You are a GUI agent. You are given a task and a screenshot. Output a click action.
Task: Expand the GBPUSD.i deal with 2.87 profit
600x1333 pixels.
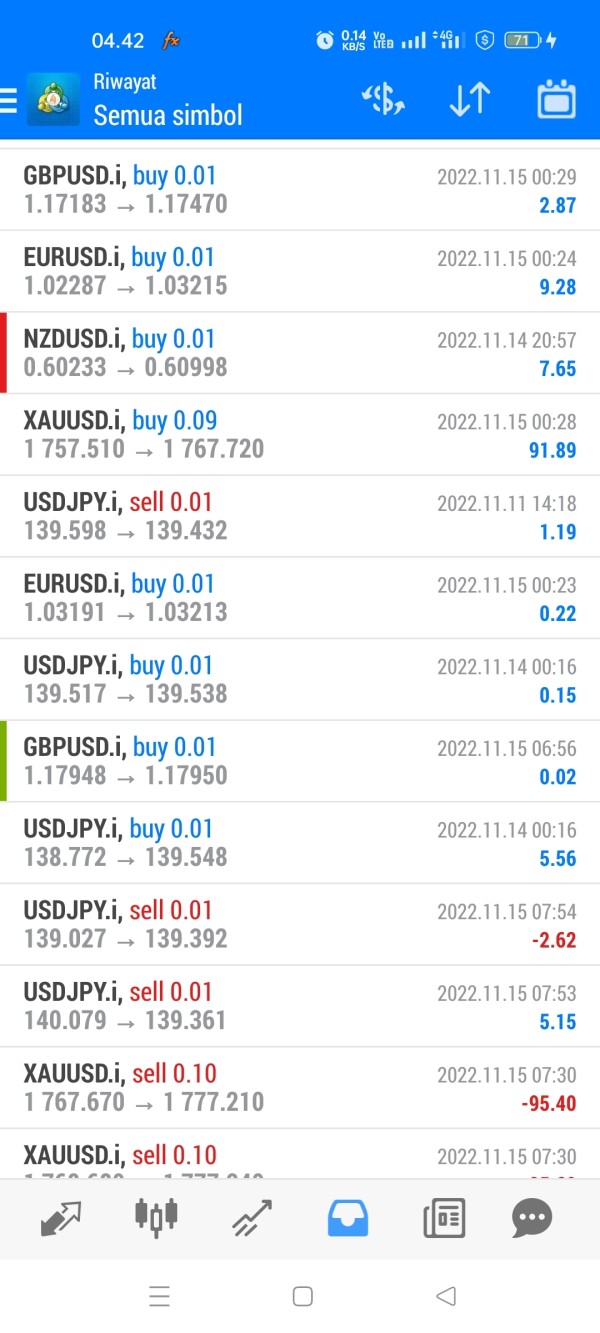click(300, 190)
